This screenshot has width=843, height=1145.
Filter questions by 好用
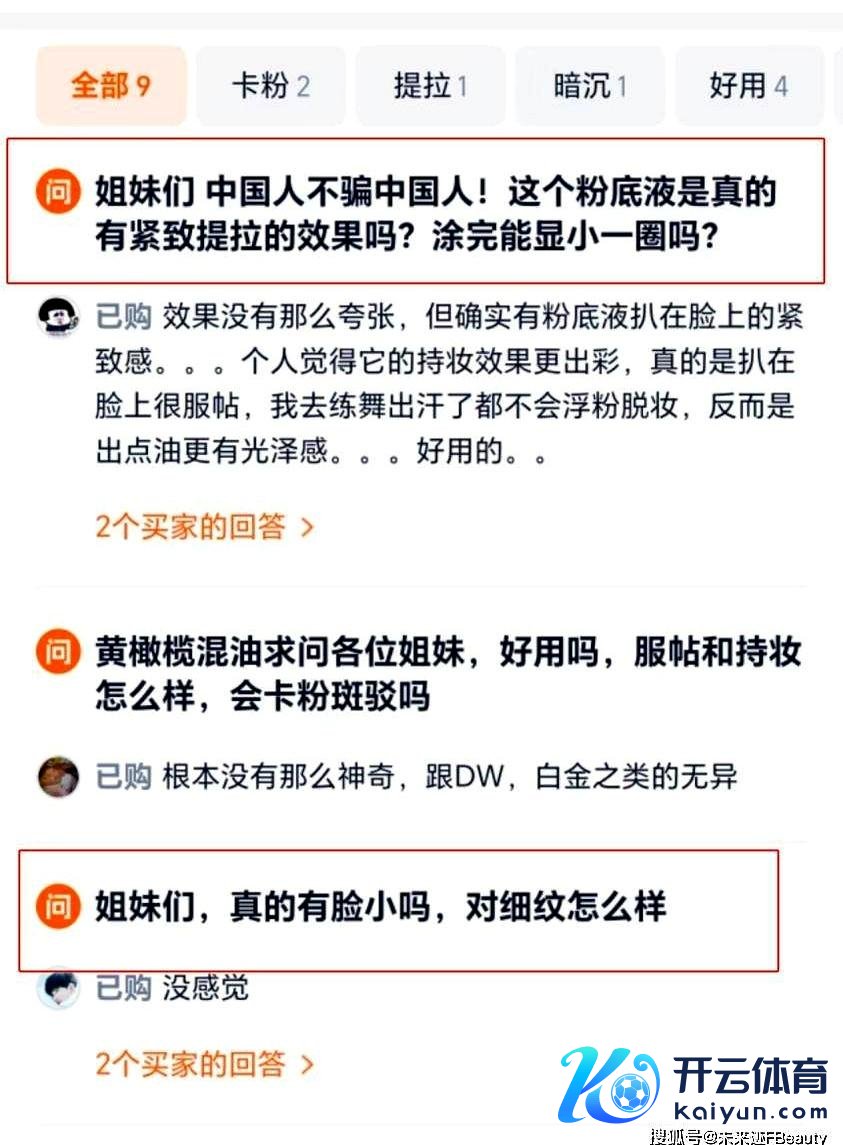tap(748, 86)
